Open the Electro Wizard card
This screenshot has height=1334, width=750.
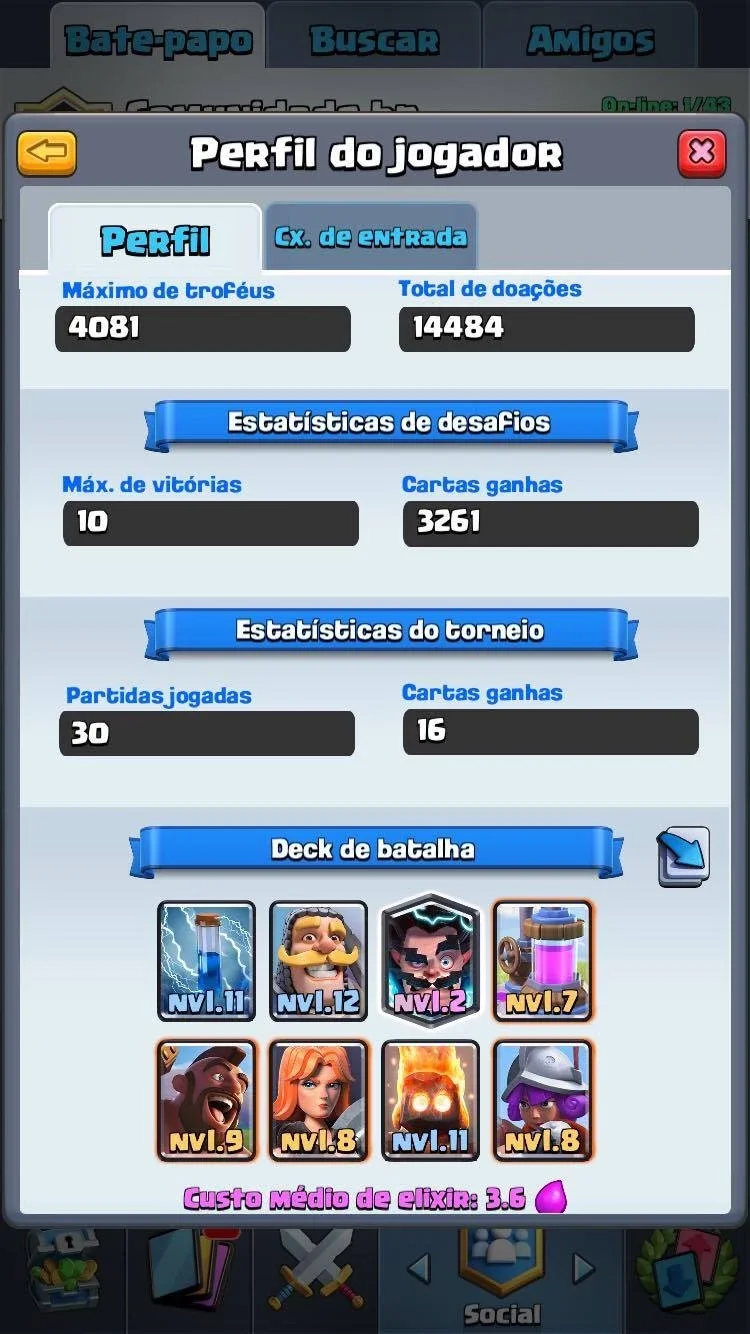[x=430, y=960]
